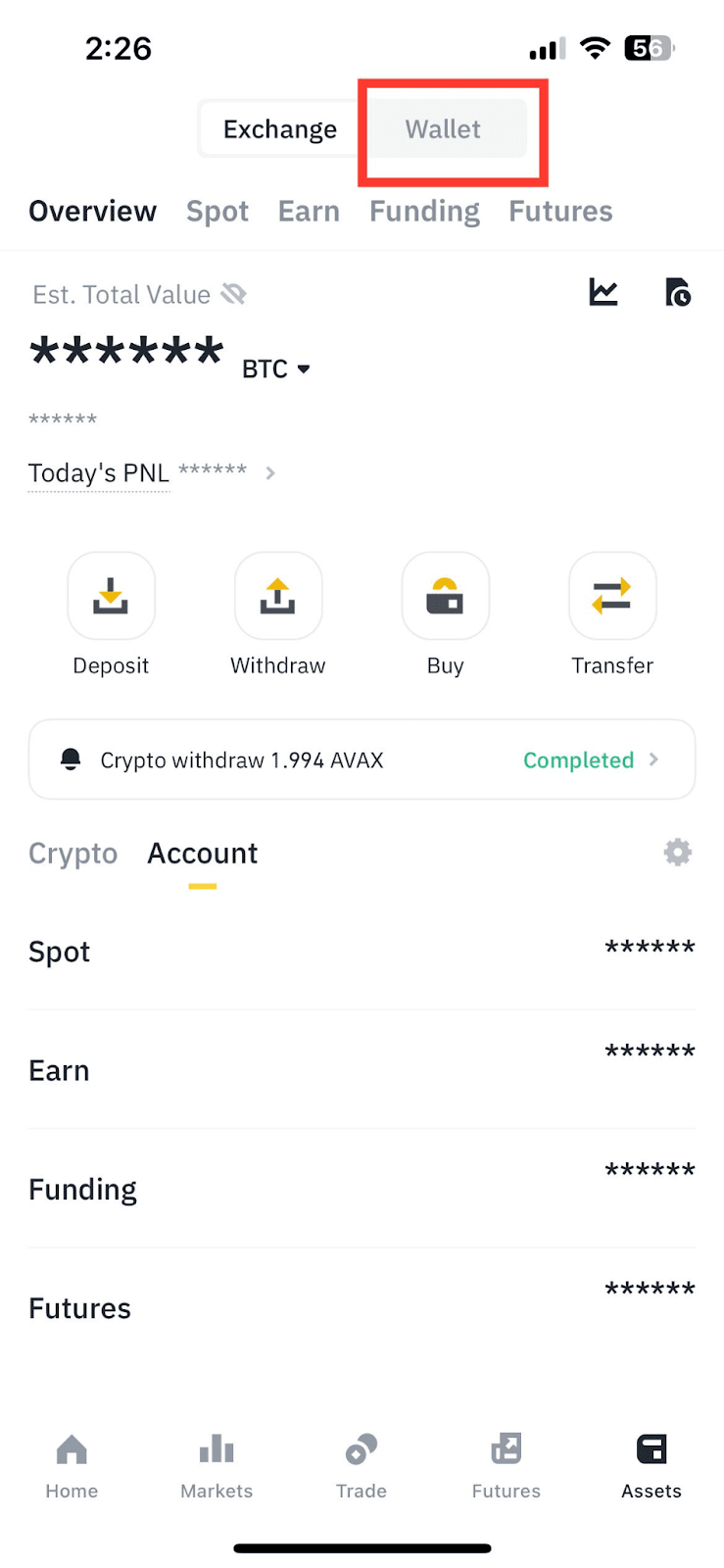Open the BTC currency dropdown
724x1568 pixels.
pyautogui.click(x=277, y=368)
